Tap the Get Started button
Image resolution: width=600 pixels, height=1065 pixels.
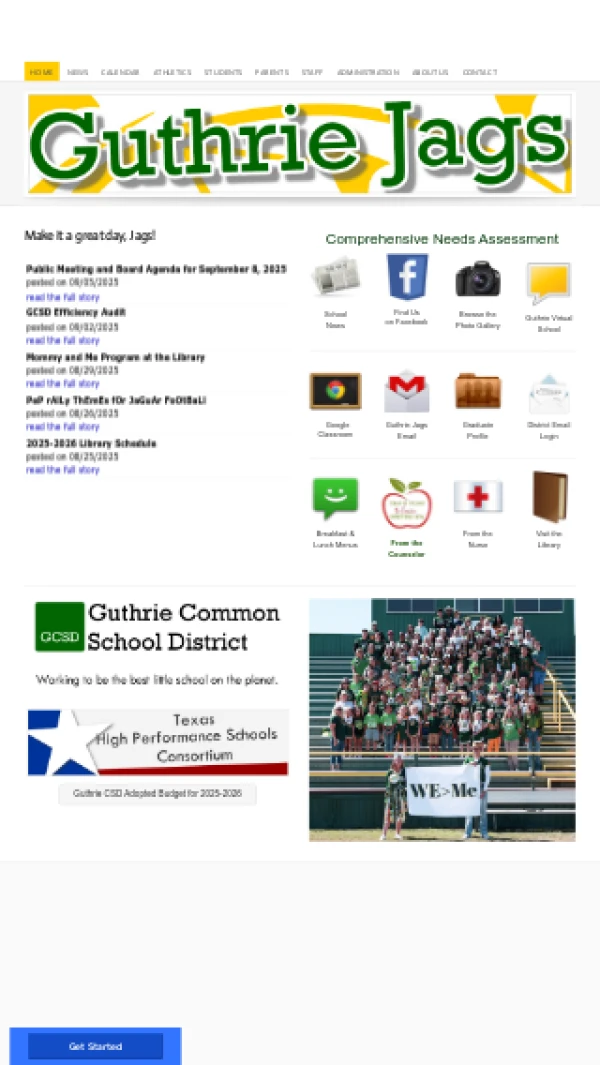95,1046
